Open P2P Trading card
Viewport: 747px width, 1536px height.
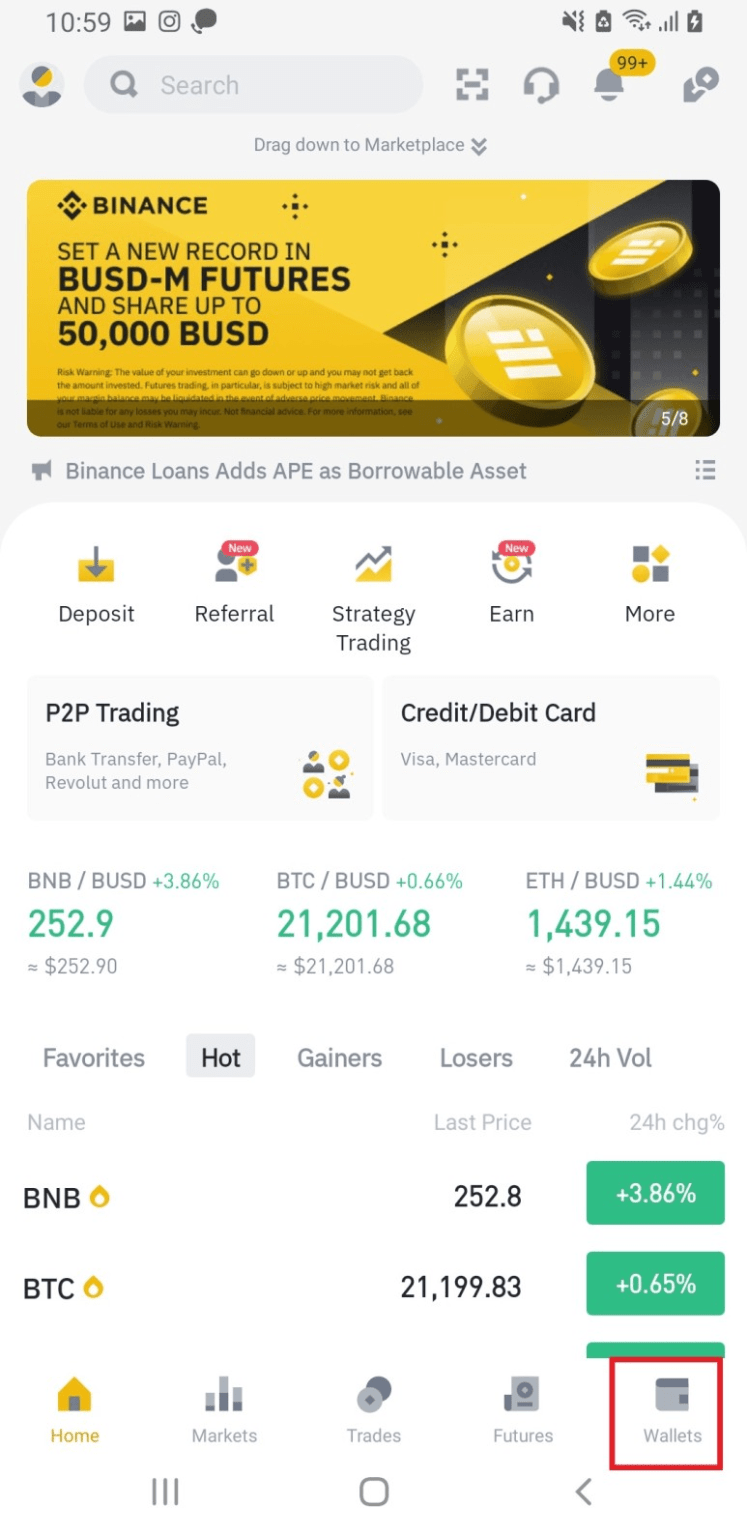(199, 746)
